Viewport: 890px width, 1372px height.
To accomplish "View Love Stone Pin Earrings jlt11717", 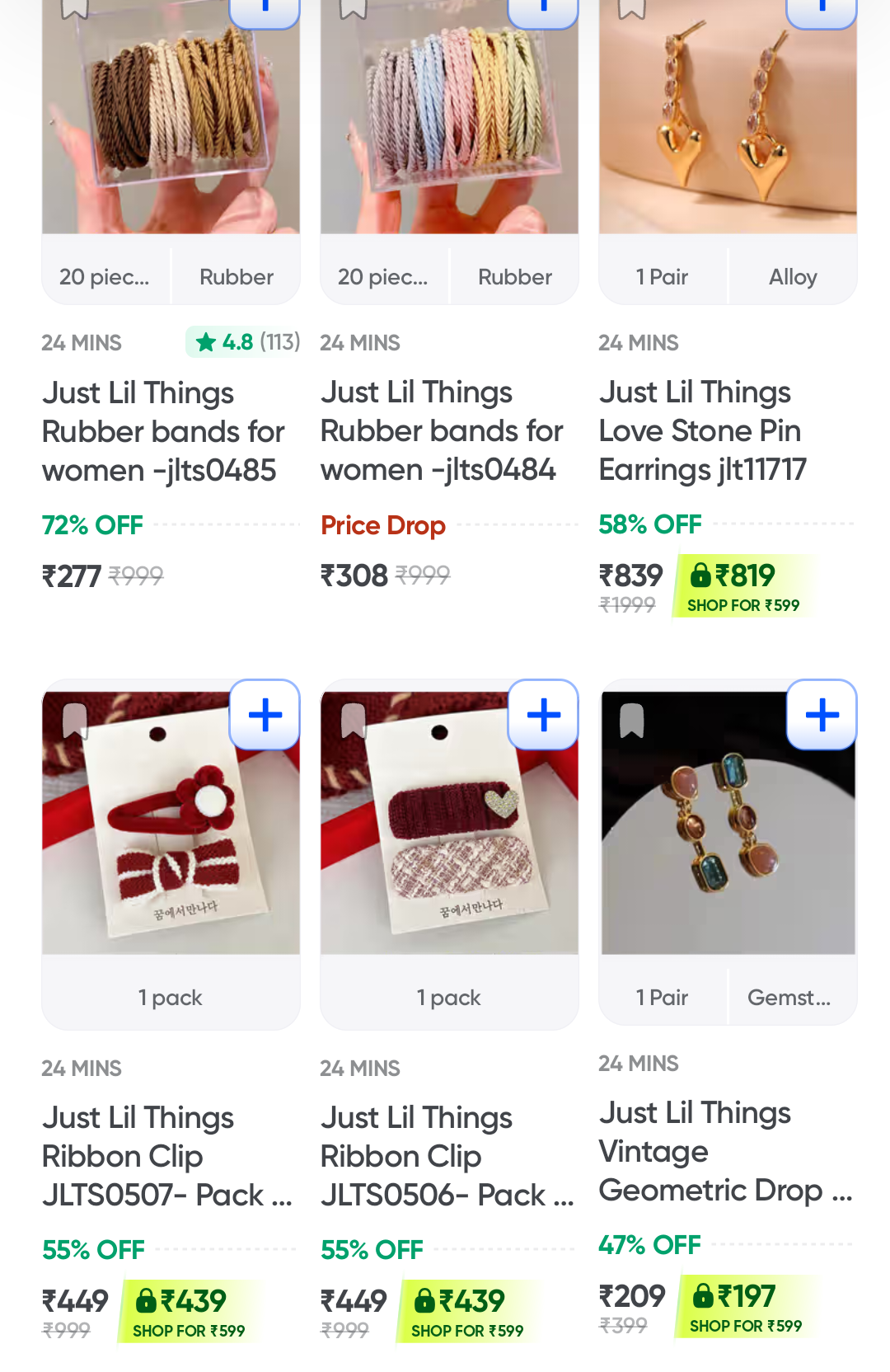I will click(702, 430).
